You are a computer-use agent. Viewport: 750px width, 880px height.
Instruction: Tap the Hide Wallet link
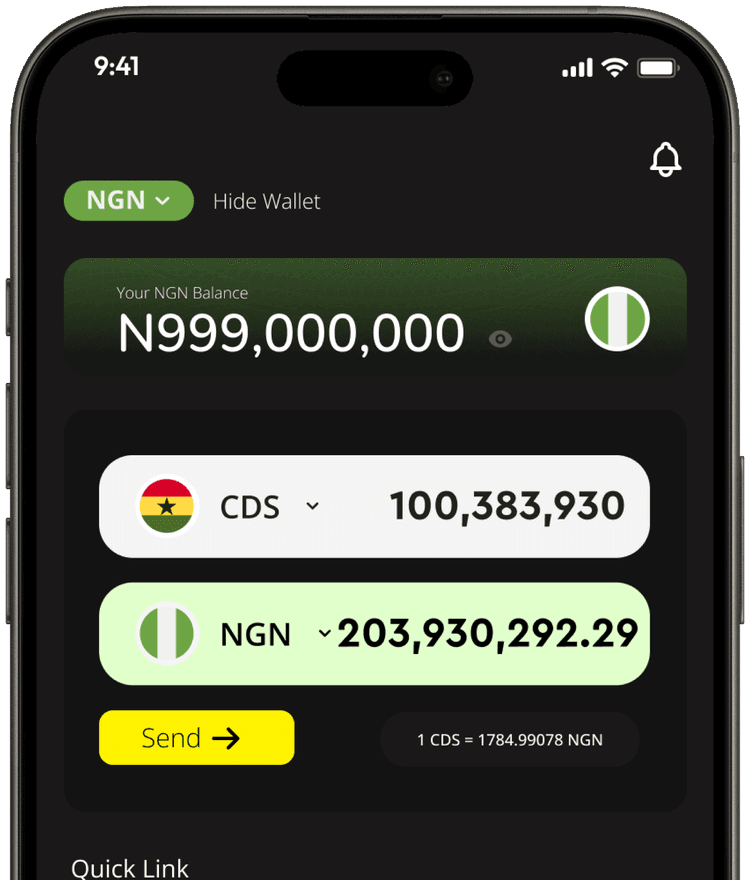266,201
